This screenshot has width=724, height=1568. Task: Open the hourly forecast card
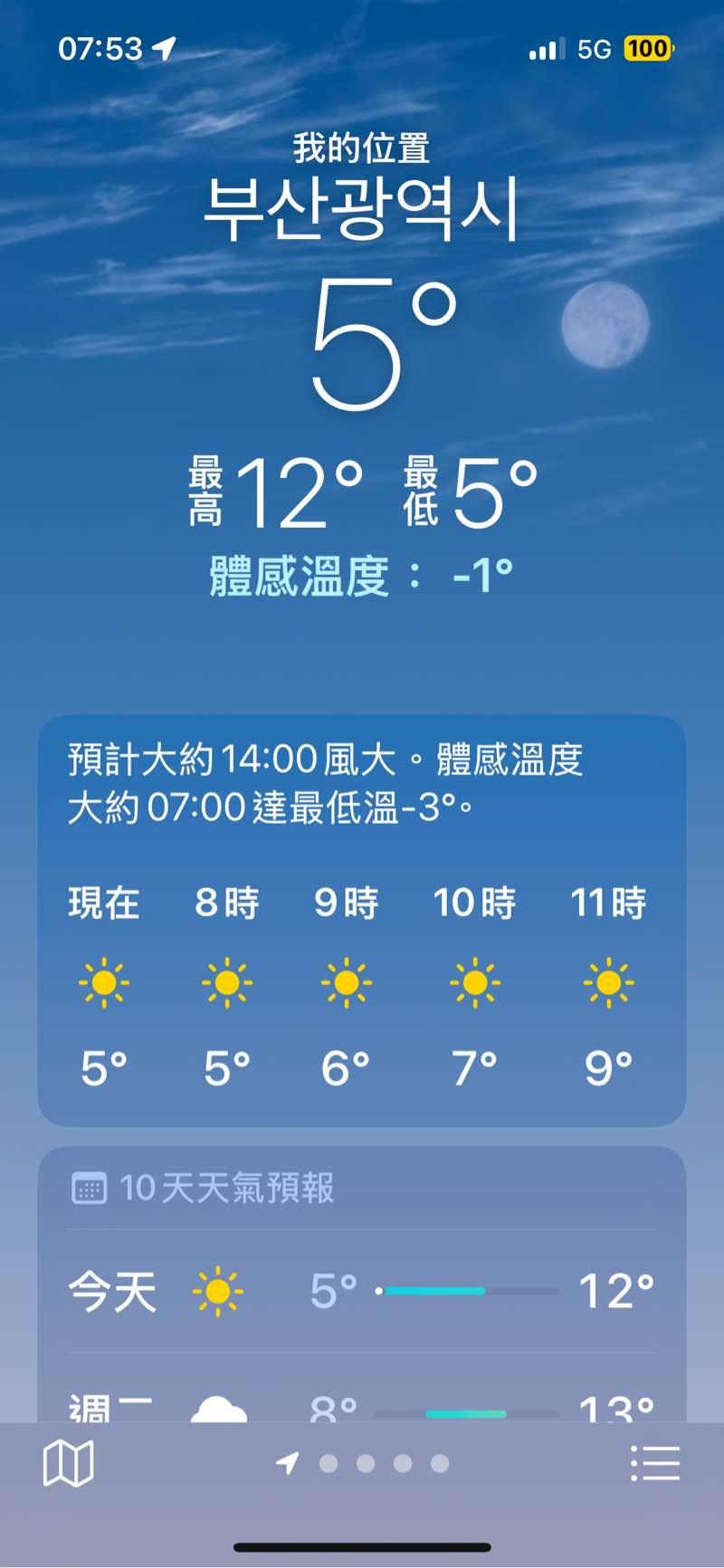point(362,919)
